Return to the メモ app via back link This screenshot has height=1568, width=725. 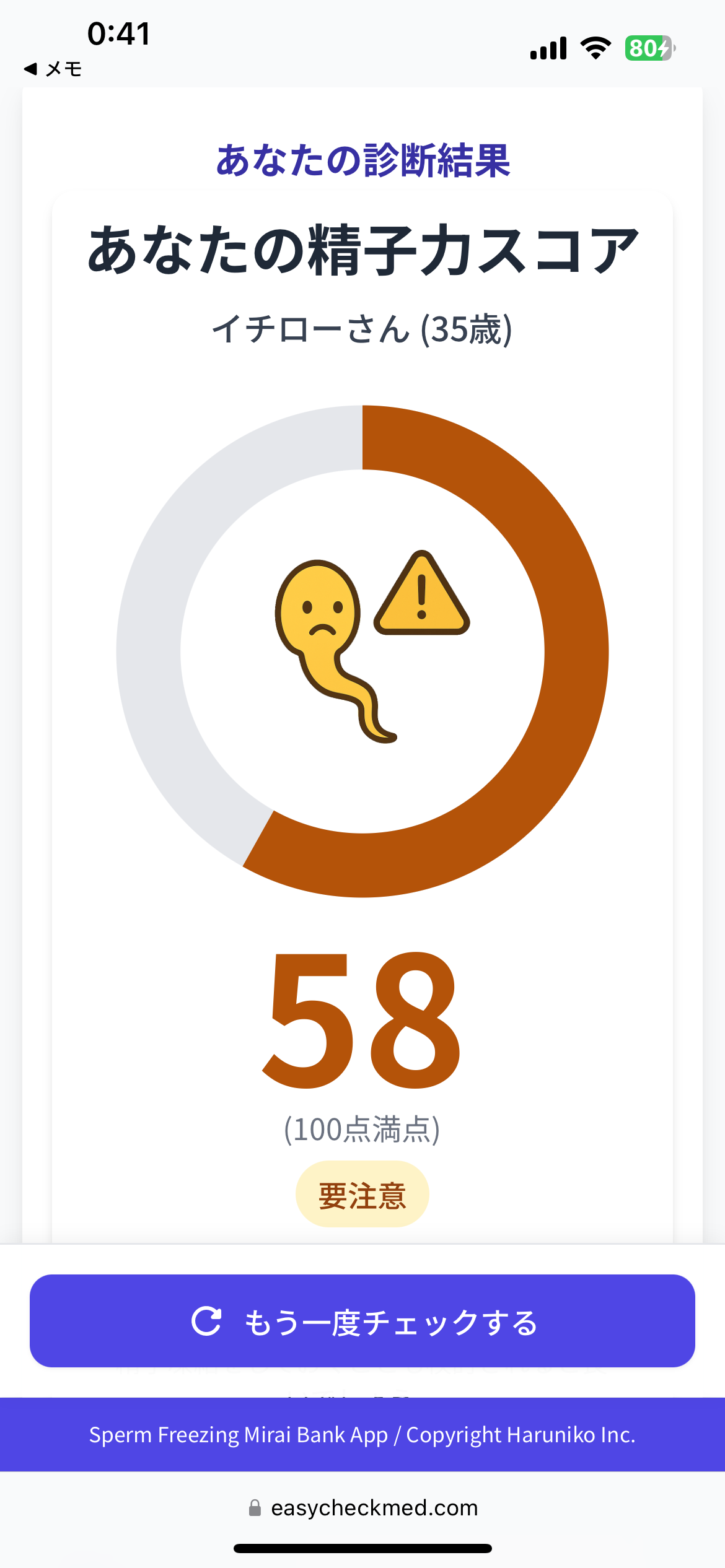point(53,69)
